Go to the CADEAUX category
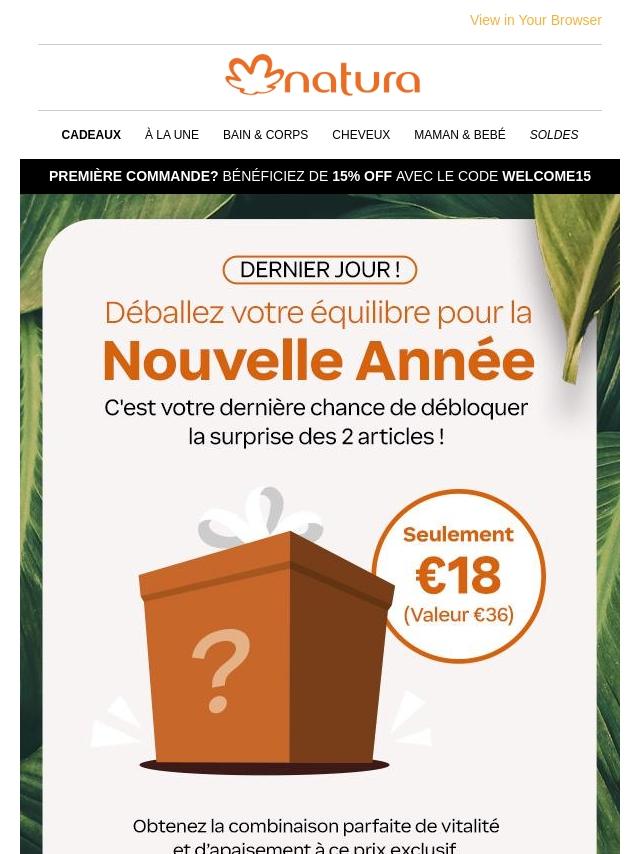Image resolution: width=640 pixels, height=854 pixels. tap(91, 135)
